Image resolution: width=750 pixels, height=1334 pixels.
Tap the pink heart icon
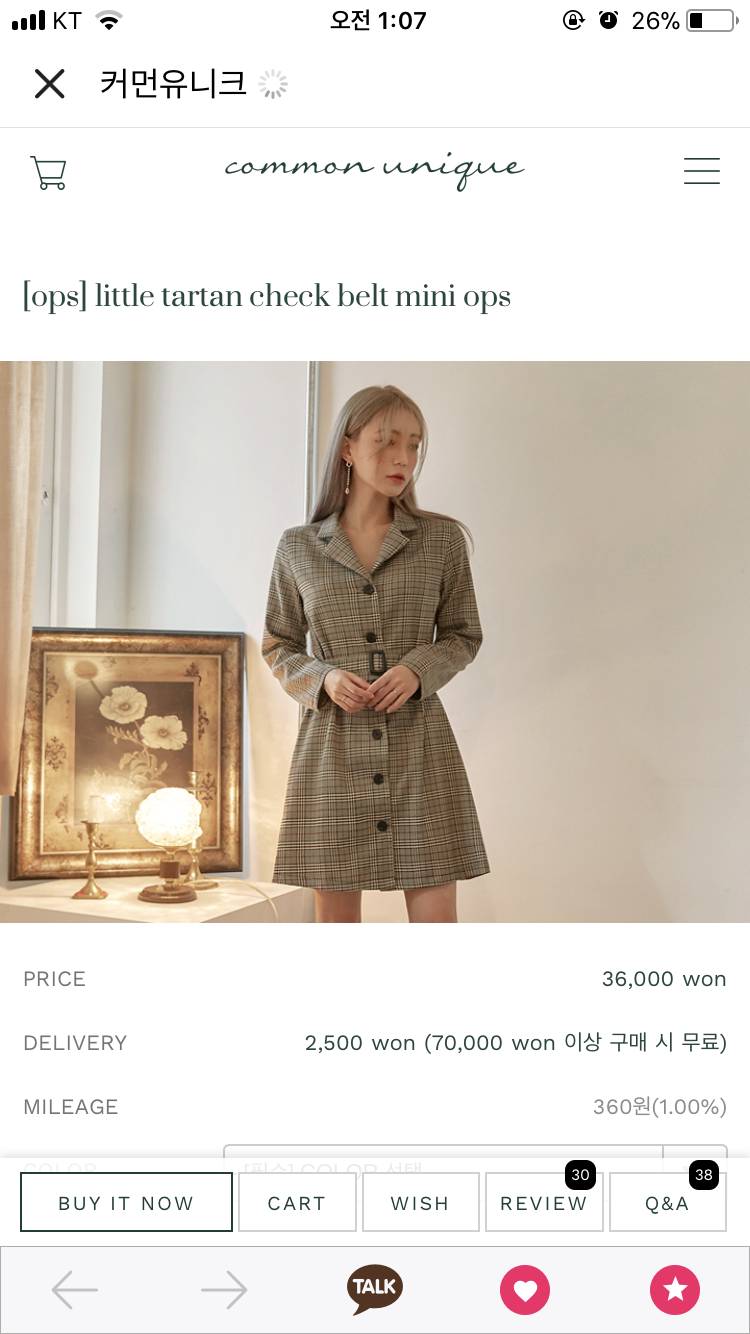point(525,1290)
